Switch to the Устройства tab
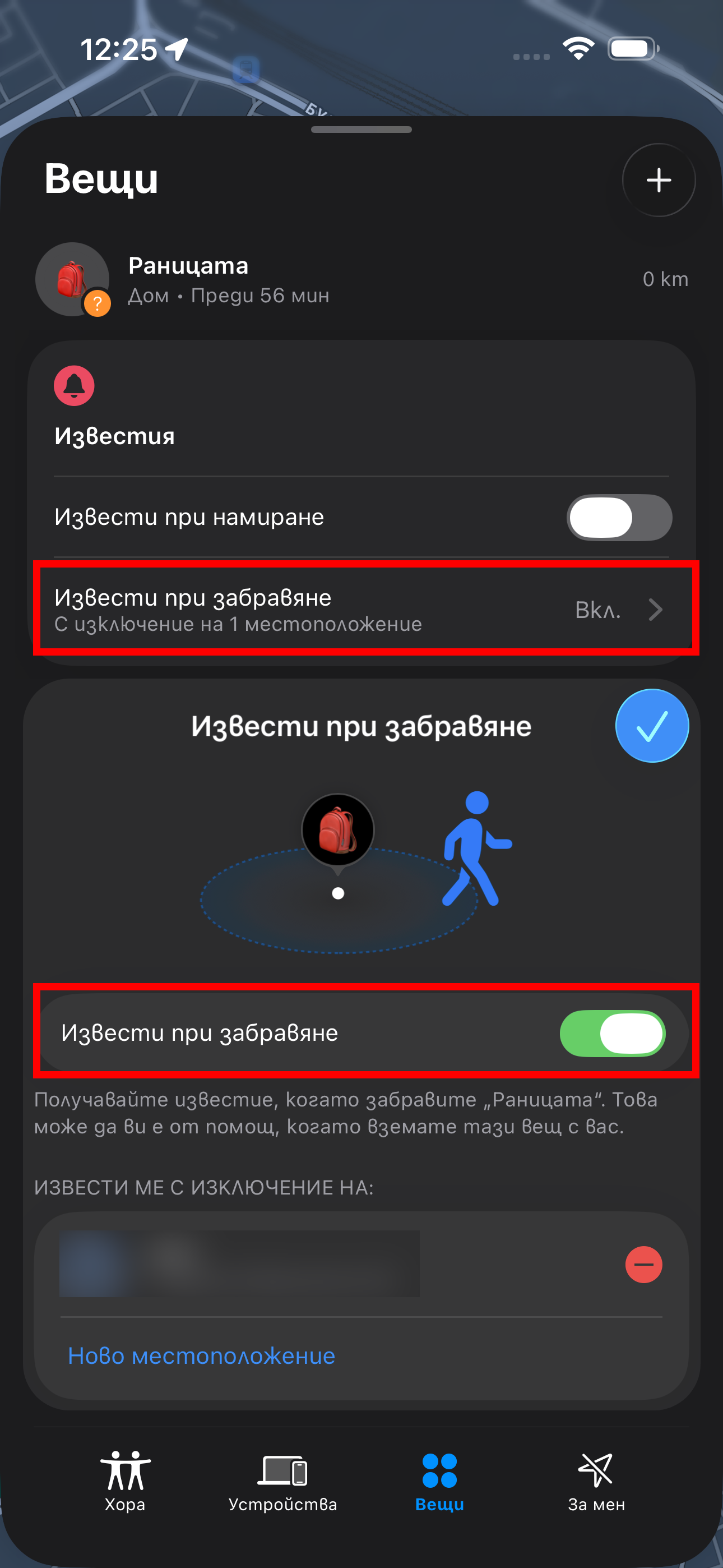The image size is (723, 1568). coord(282,1482)
